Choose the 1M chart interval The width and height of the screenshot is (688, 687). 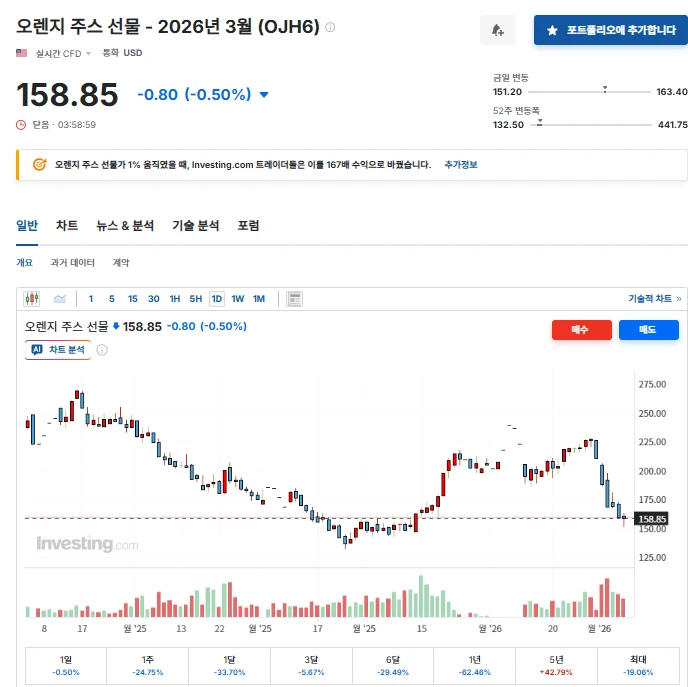(259, 299)
